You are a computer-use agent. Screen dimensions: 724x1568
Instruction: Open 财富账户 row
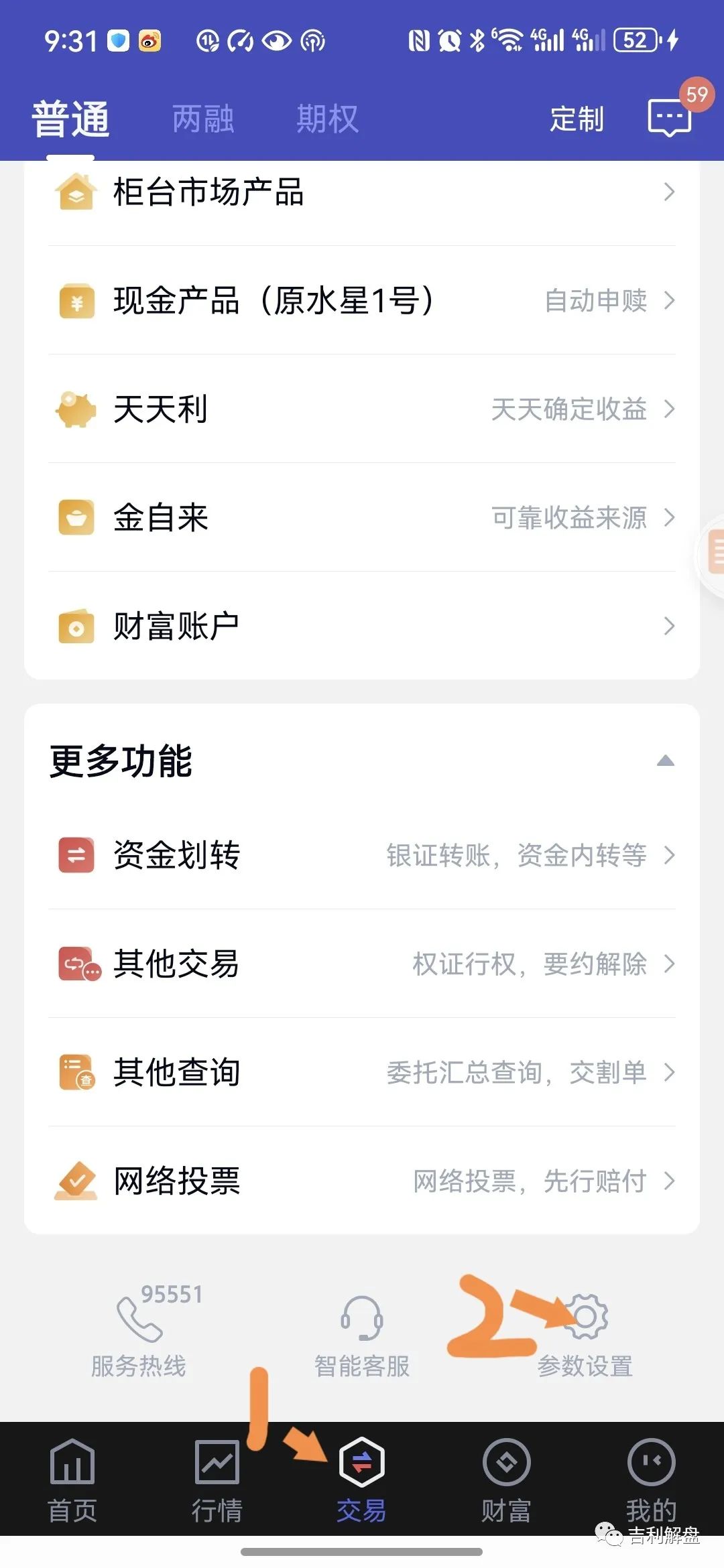362,626
